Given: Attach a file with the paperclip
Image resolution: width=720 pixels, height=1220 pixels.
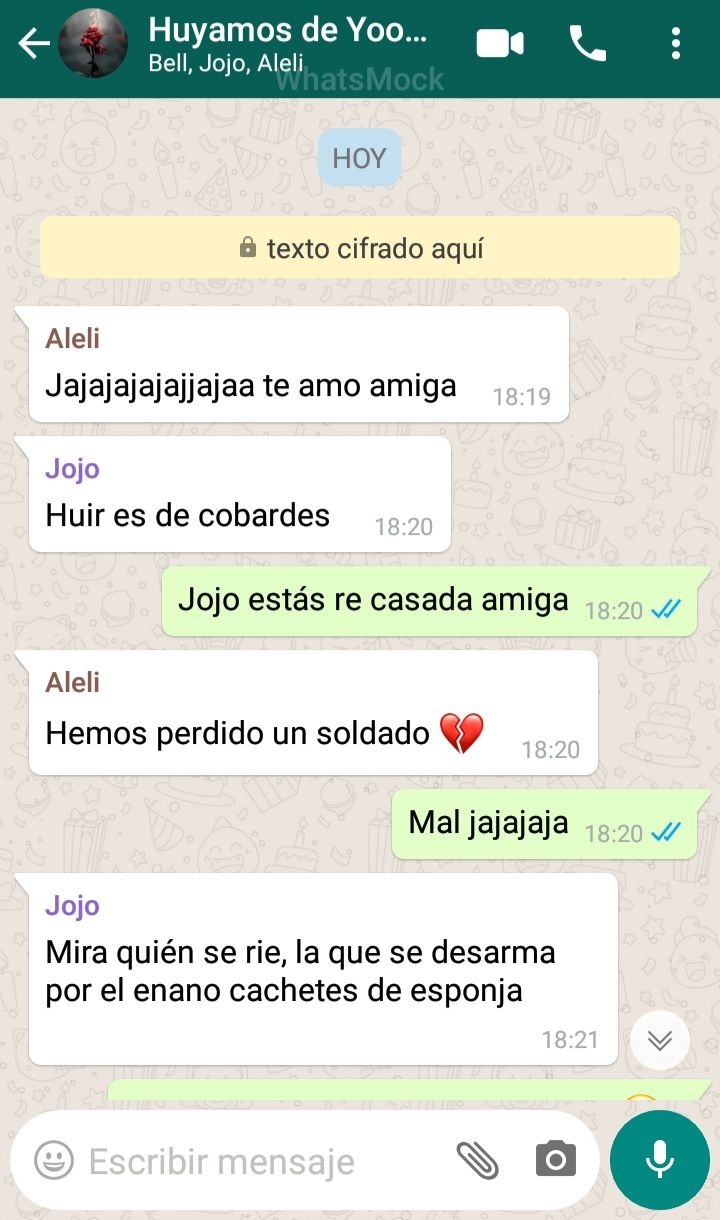Looking at the screenshot, I should [x=477, y=1160].
